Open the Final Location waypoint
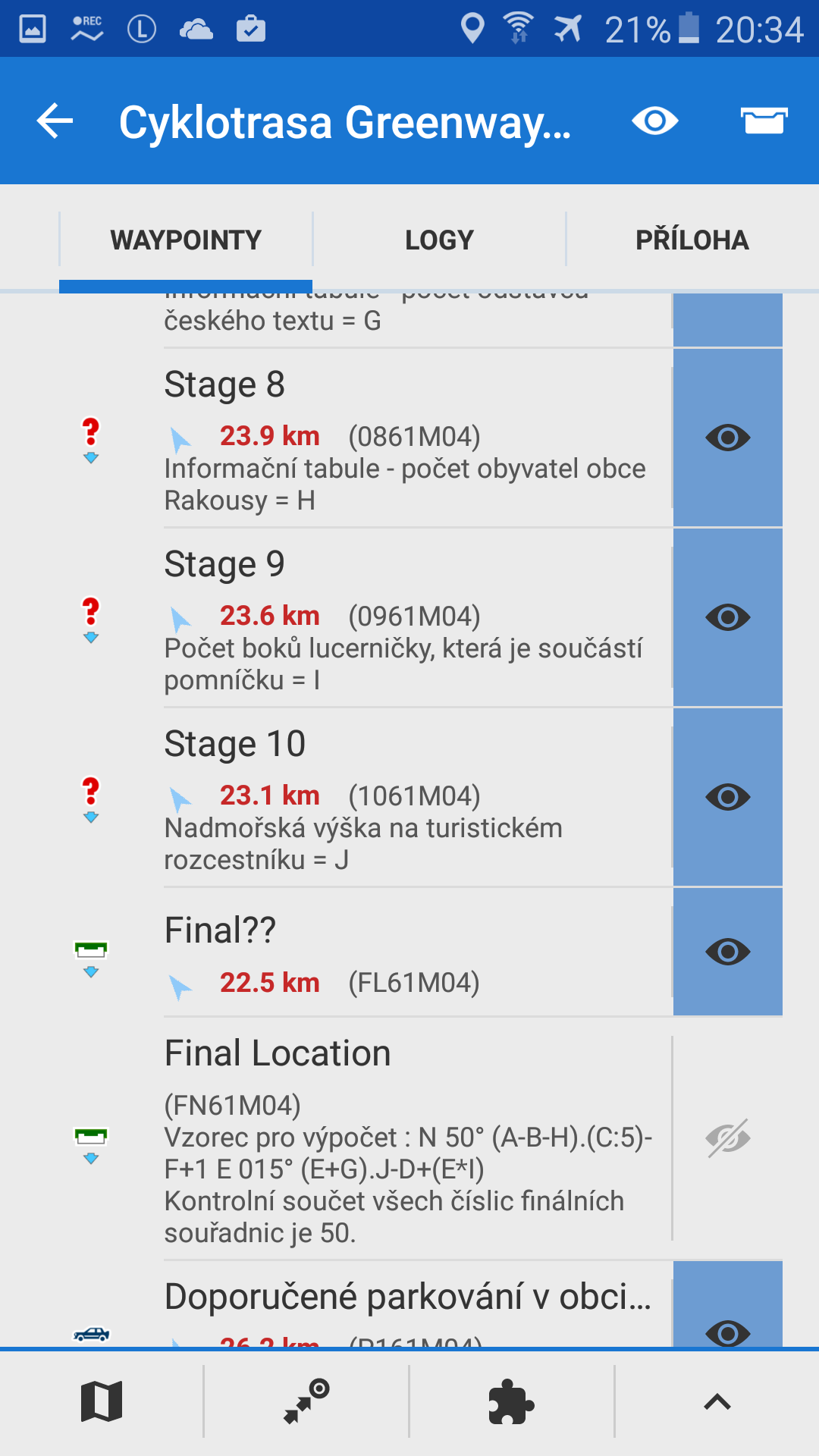Viewport: 819px width, 1456px height. click(409, 1137)
